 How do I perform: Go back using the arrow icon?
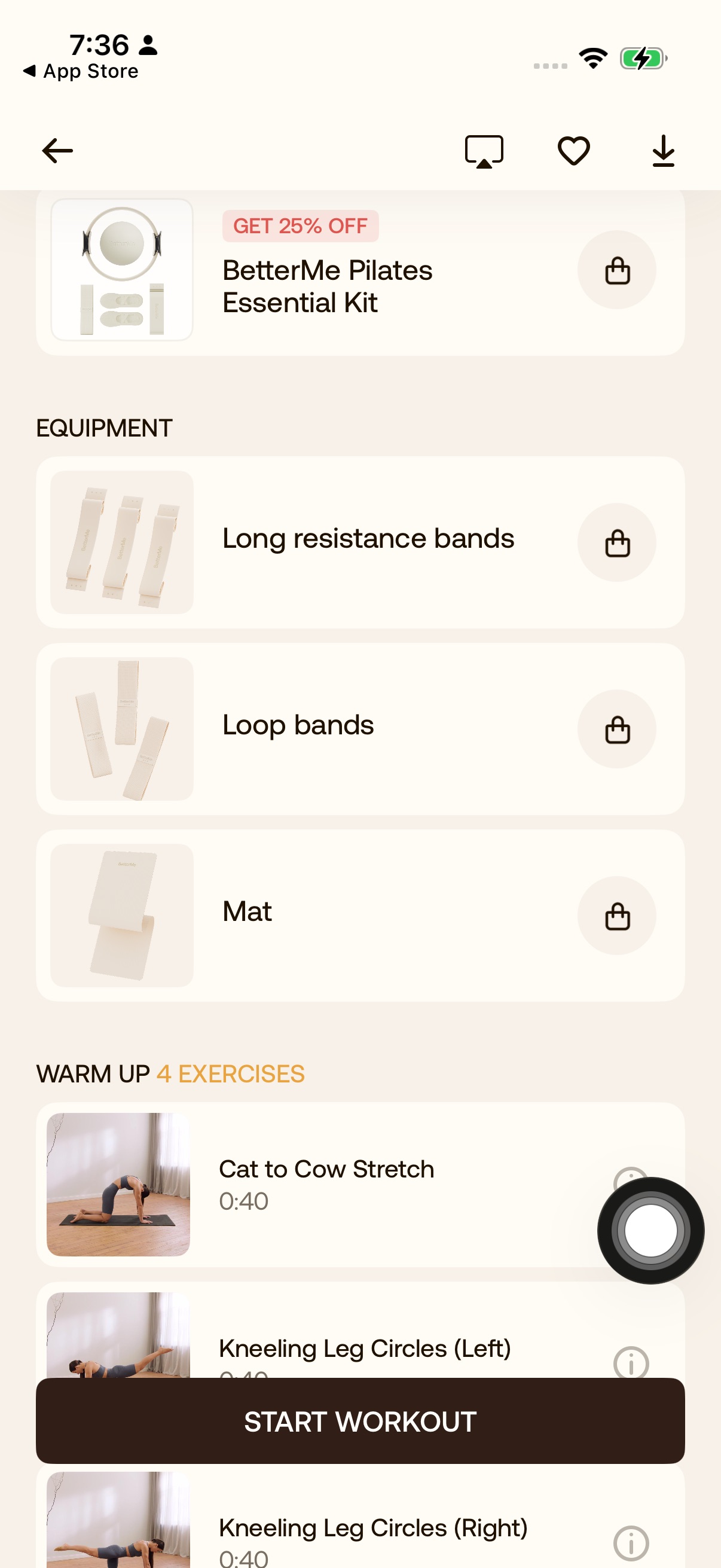click(x=57, y=150)
